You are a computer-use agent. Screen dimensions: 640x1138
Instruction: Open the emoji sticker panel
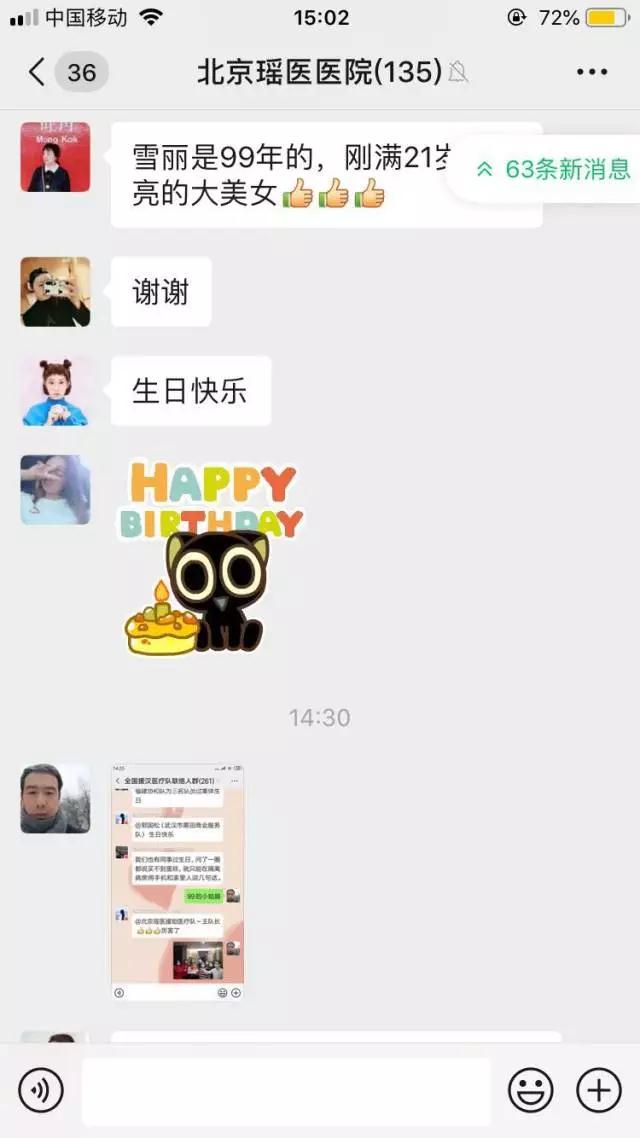click(531, 1091)
